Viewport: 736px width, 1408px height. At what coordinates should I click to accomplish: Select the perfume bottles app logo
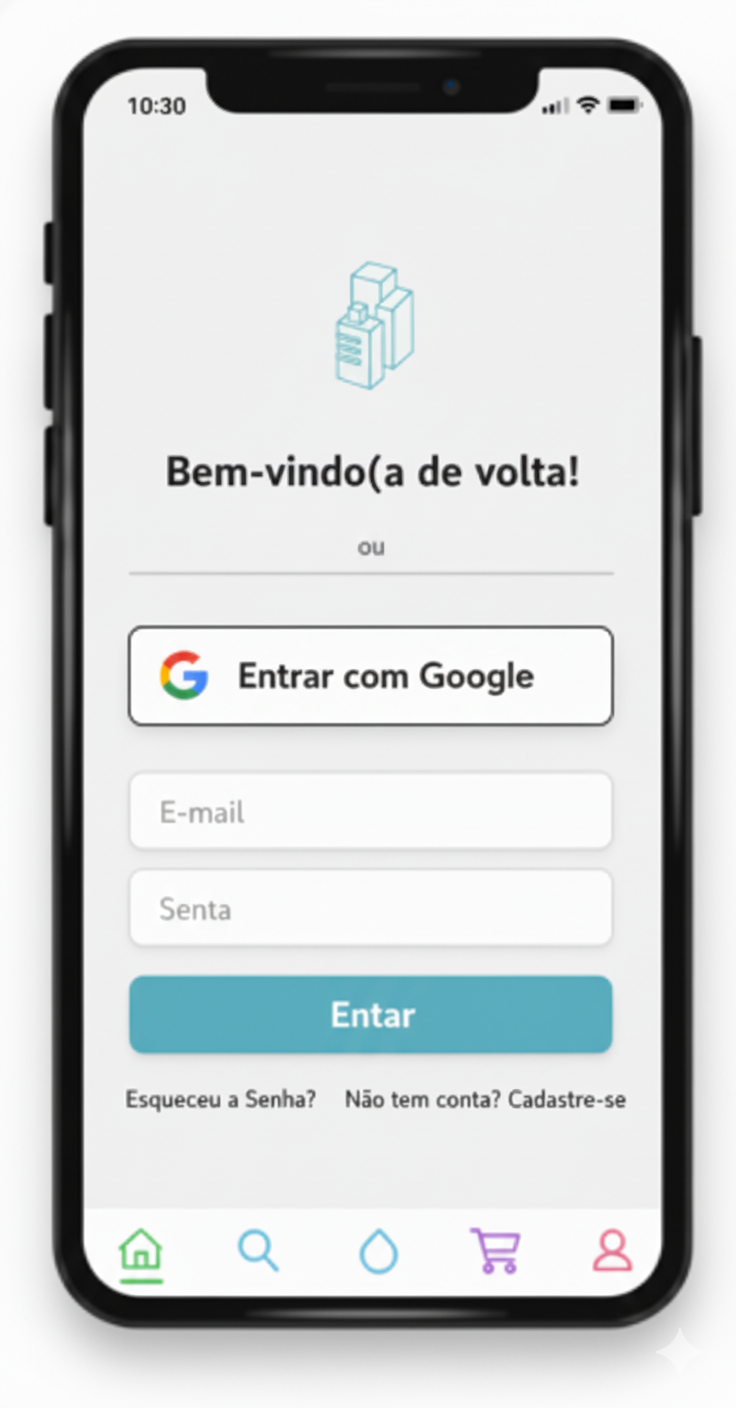pyautogui.click(x=375, y=323)
